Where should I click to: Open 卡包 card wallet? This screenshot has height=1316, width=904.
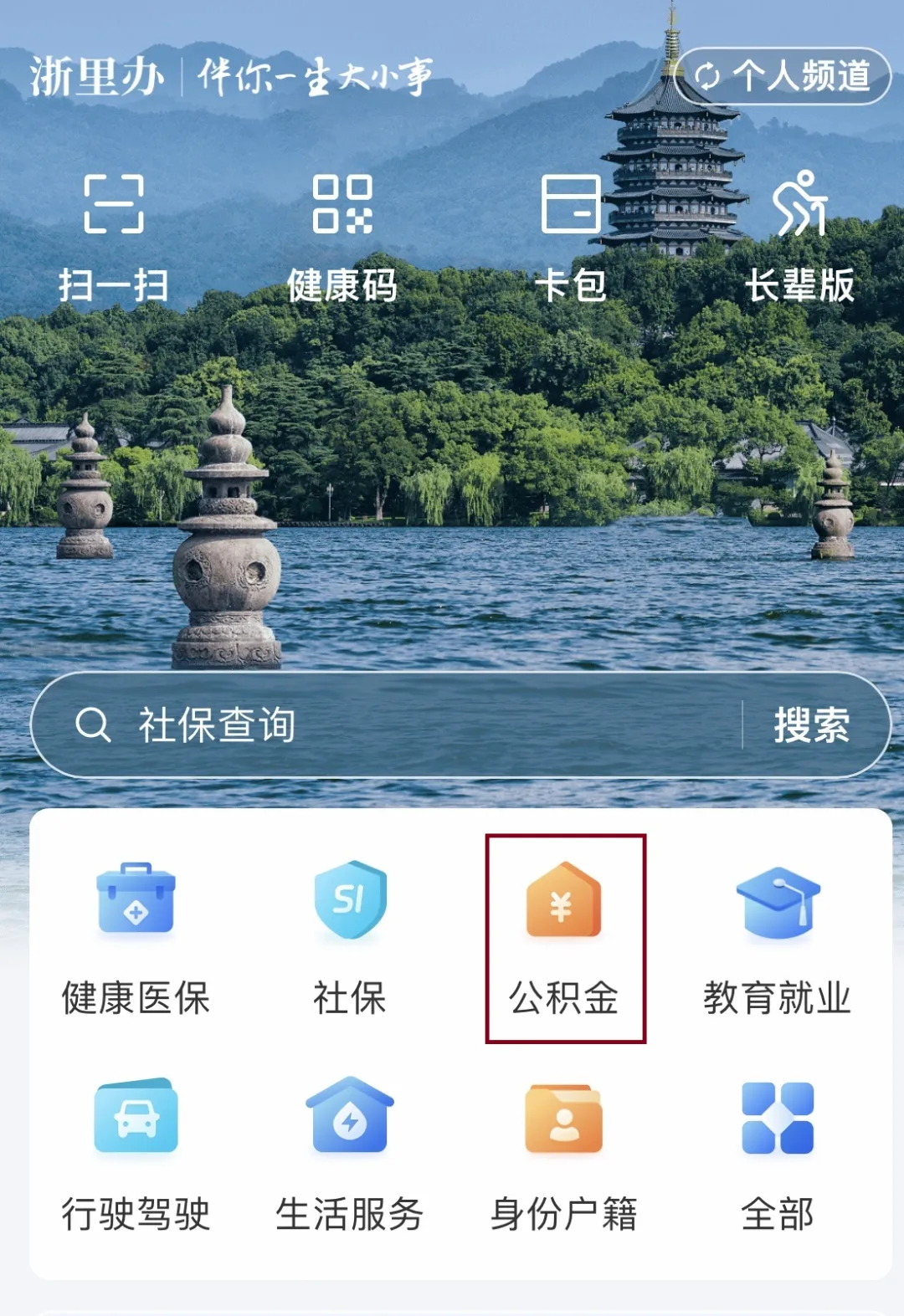(571, 238)
